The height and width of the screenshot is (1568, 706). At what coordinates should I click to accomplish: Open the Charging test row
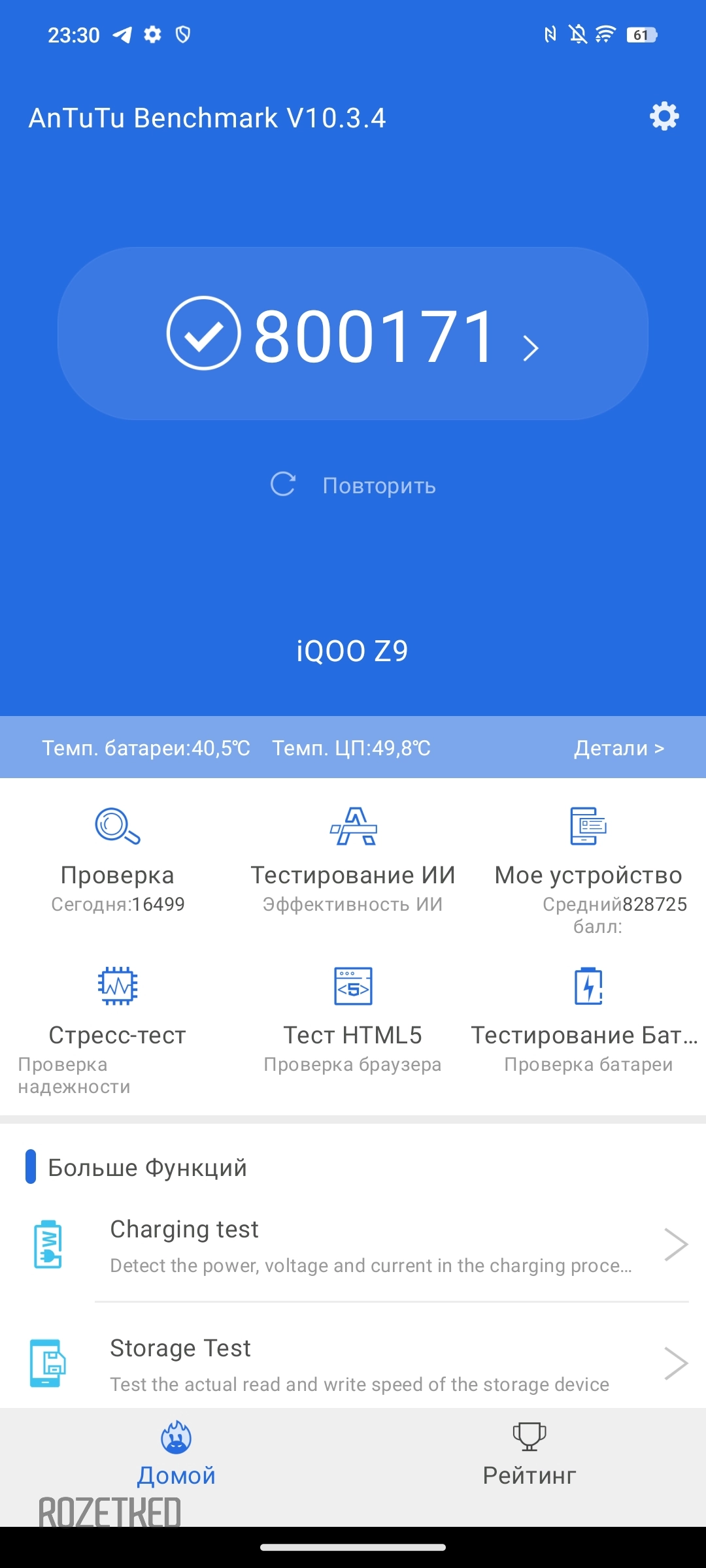353,1245
